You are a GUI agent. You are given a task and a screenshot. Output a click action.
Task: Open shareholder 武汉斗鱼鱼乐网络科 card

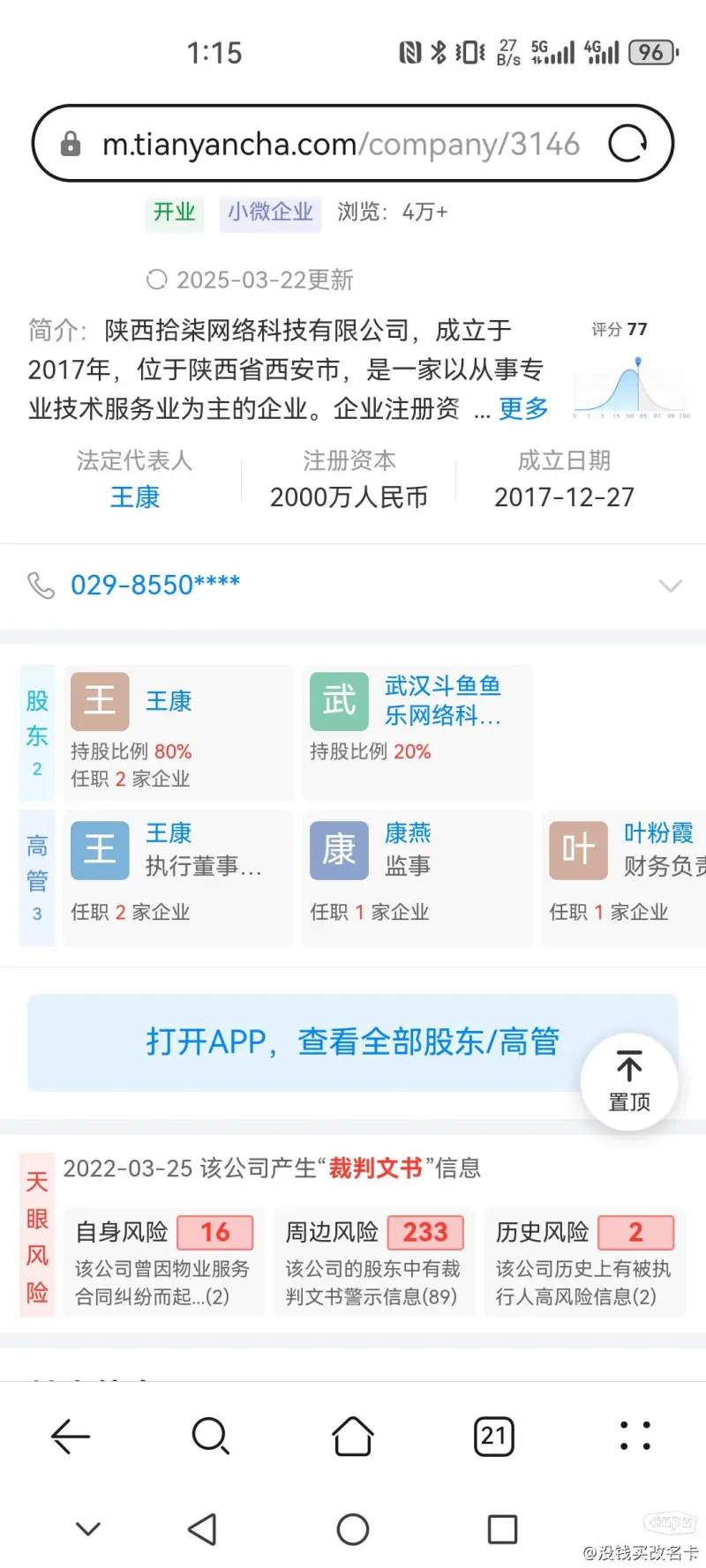point(417,733)
